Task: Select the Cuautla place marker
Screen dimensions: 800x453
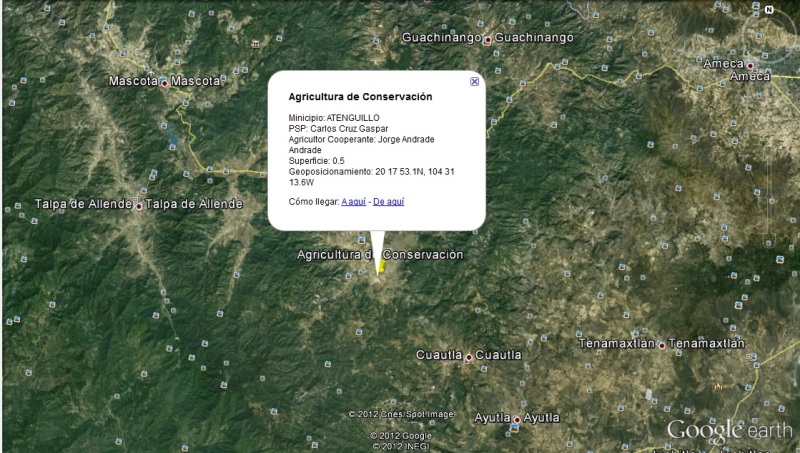Action: pos(468,357)
